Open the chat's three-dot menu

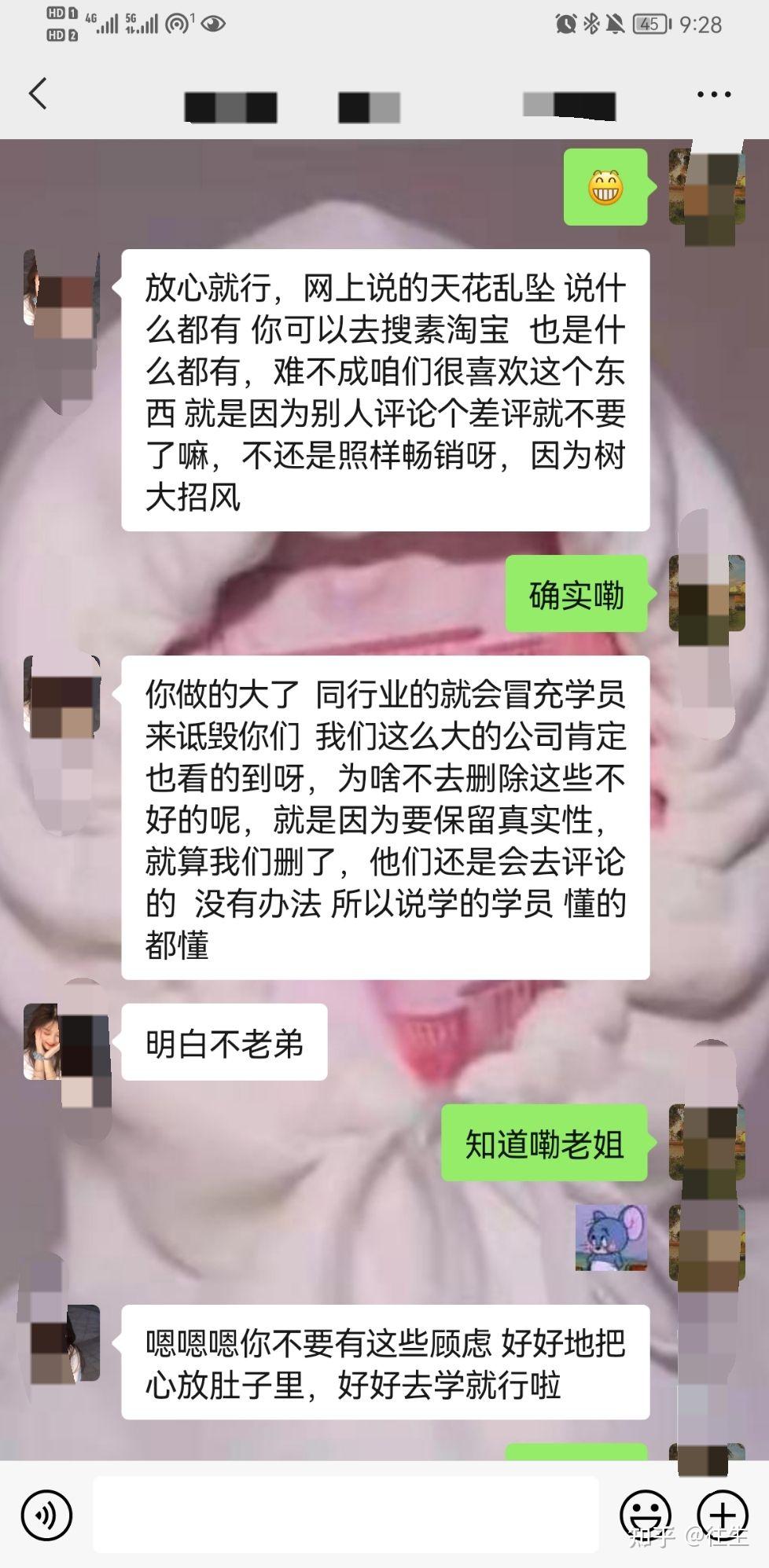point(714,94)
